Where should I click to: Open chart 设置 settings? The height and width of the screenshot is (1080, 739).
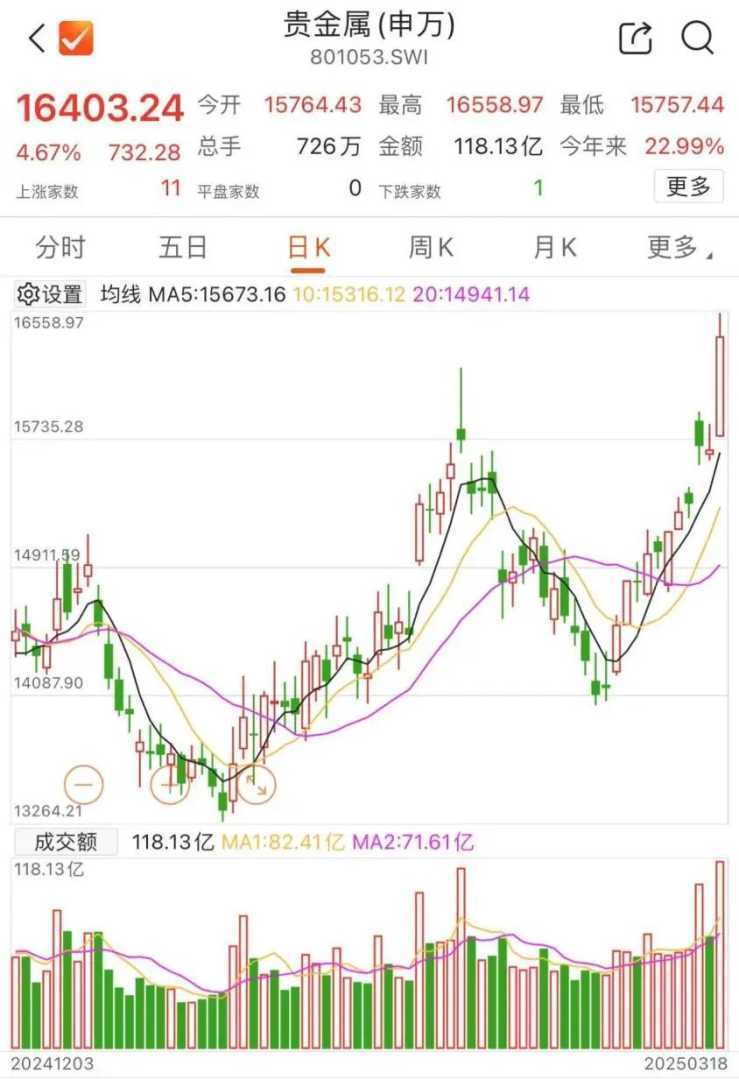tap(50, 294)
